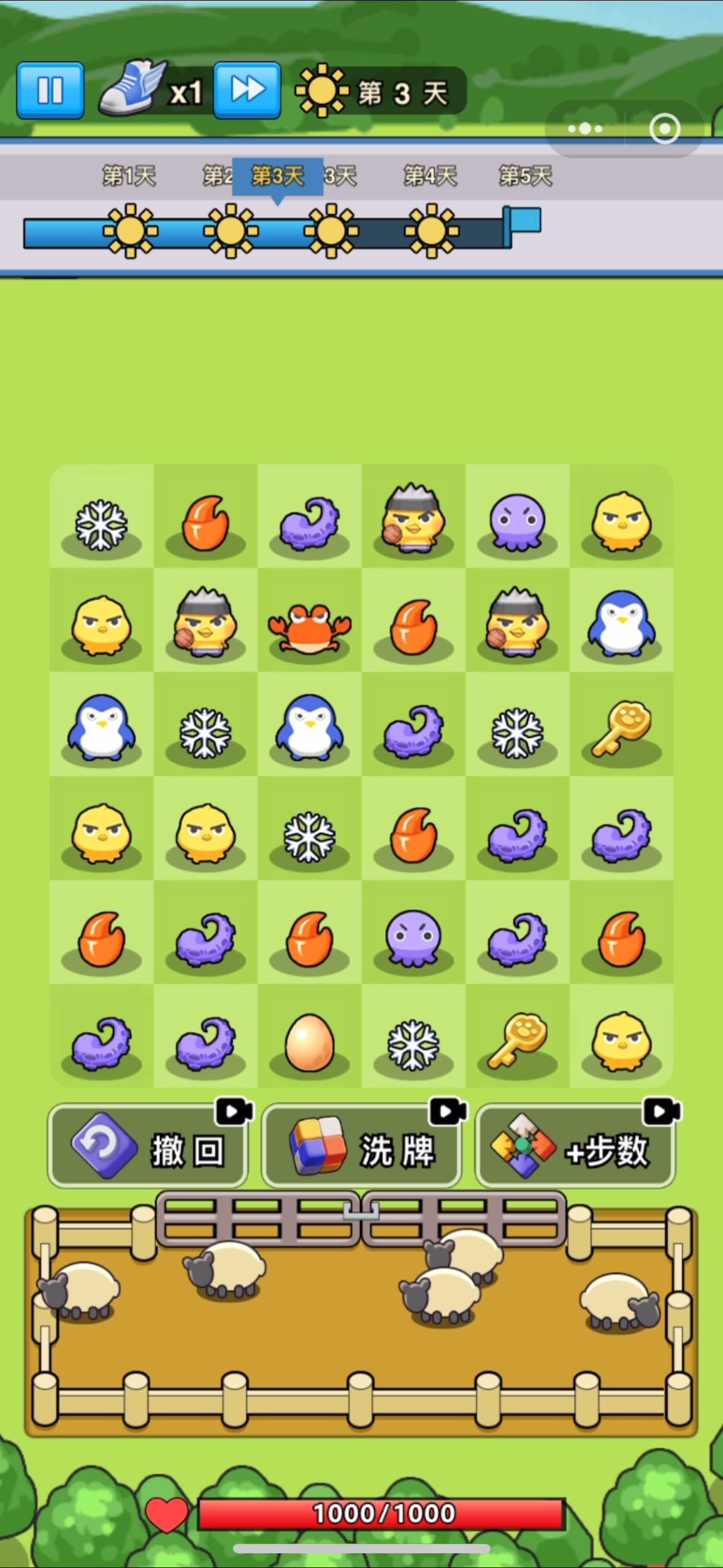
Task: Shuffle the board with 洗牌
Action: 361,1146
